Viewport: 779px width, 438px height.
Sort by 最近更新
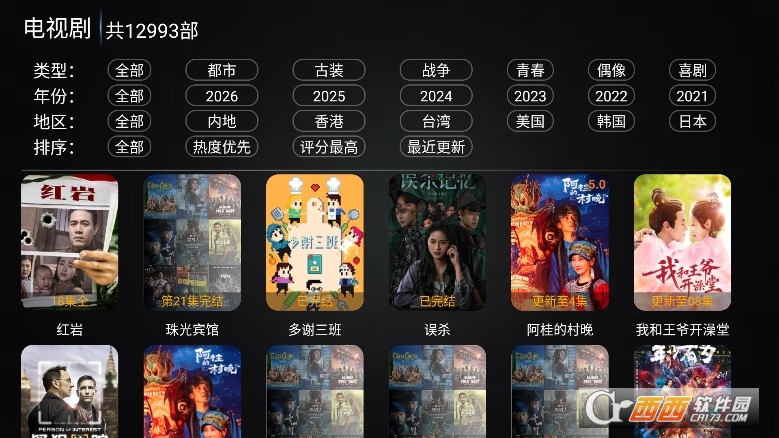[x=436, y=147]
